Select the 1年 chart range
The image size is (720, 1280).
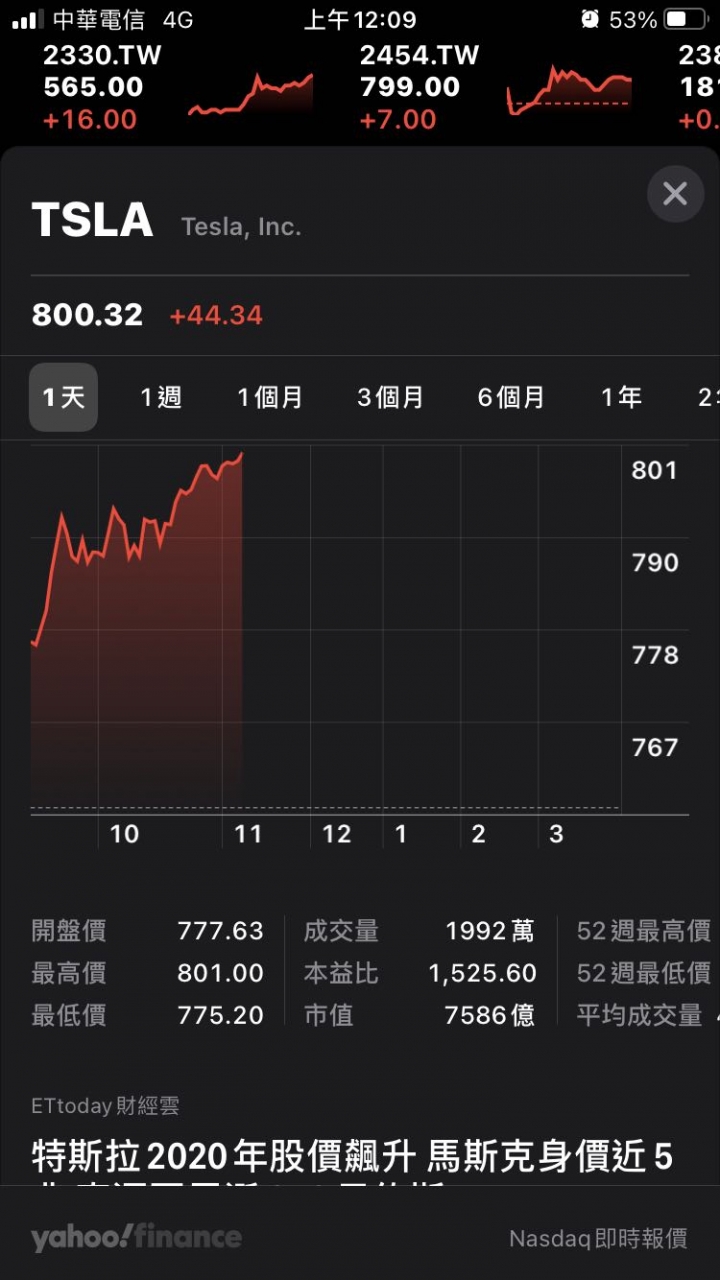click(621, 397)
